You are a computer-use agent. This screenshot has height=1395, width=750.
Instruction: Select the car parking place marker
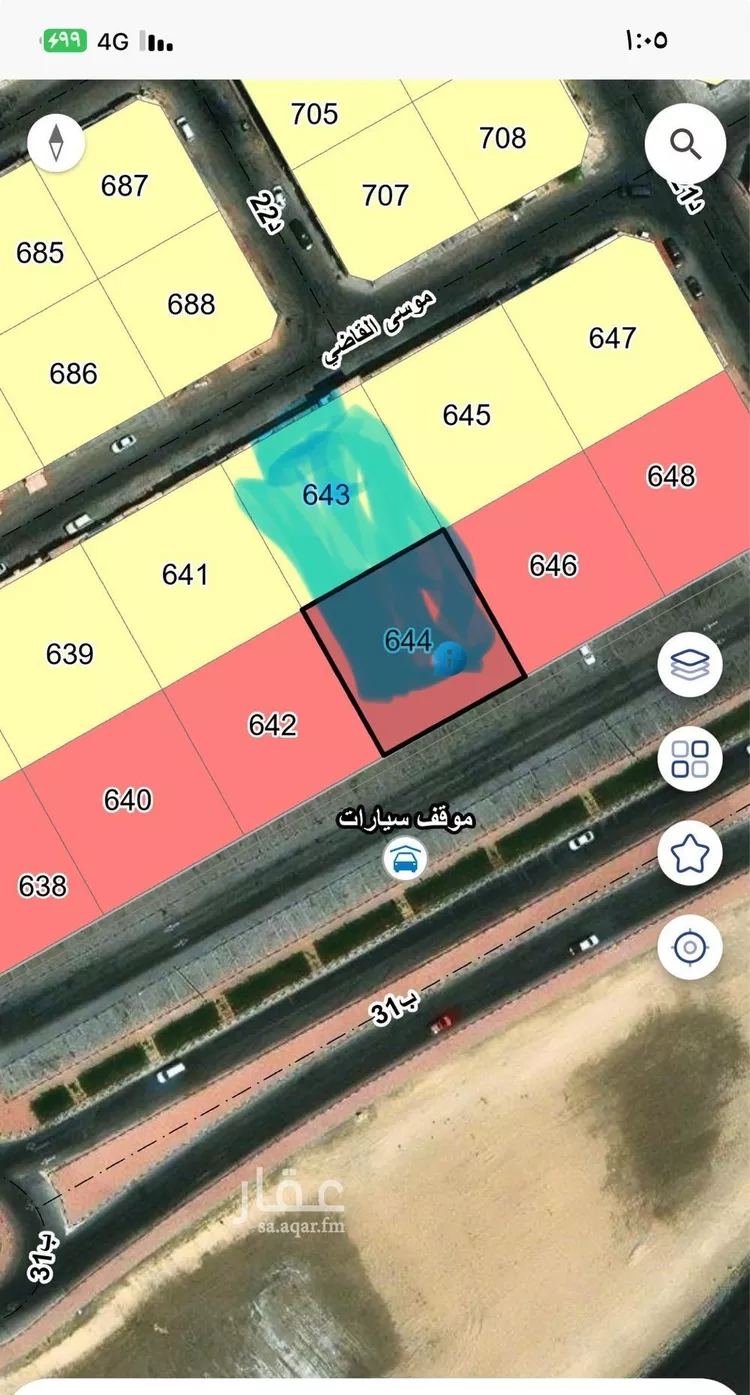point(405,860)
